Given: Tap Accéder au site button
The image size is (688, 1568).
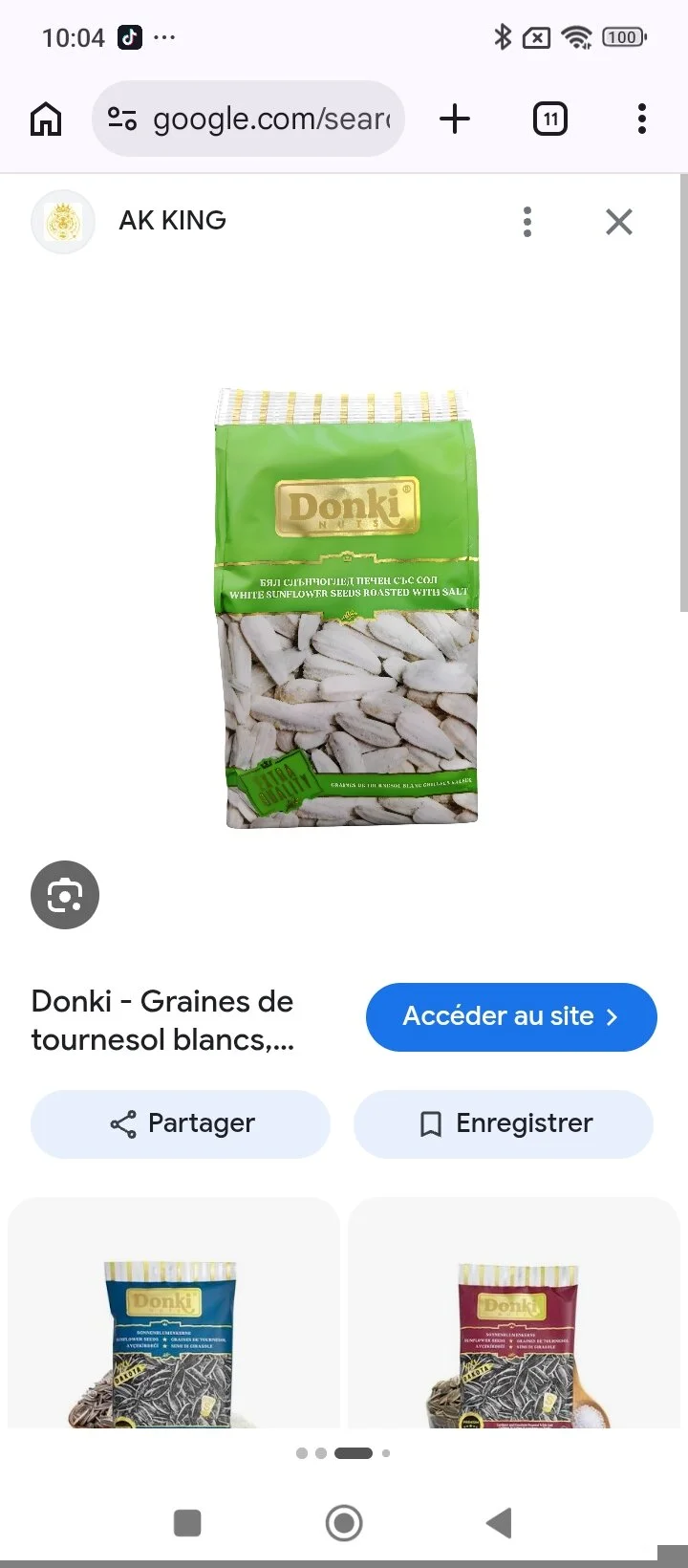Looking at the screenshot, I should click(x=511, y=1016).
